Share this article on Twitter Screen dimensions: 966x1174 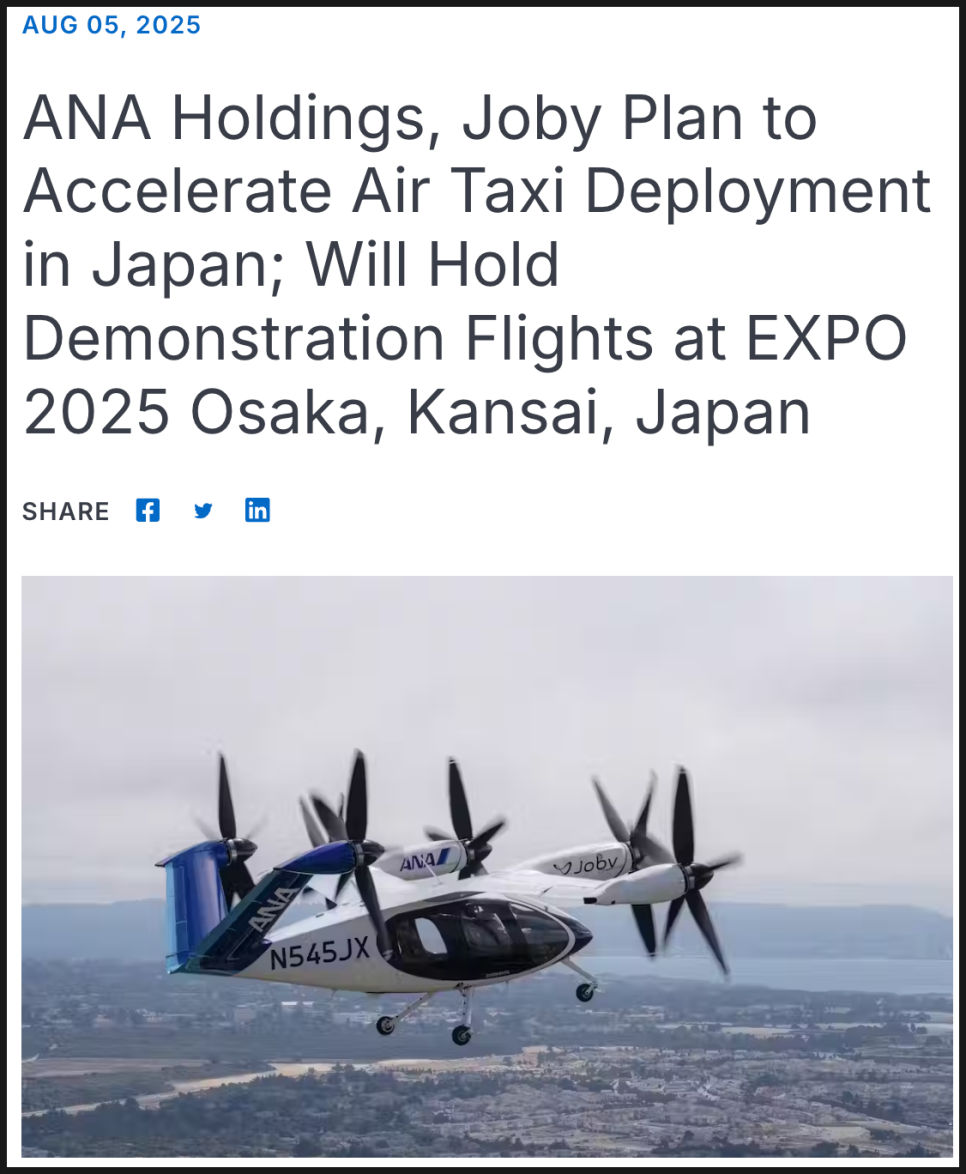203,511
